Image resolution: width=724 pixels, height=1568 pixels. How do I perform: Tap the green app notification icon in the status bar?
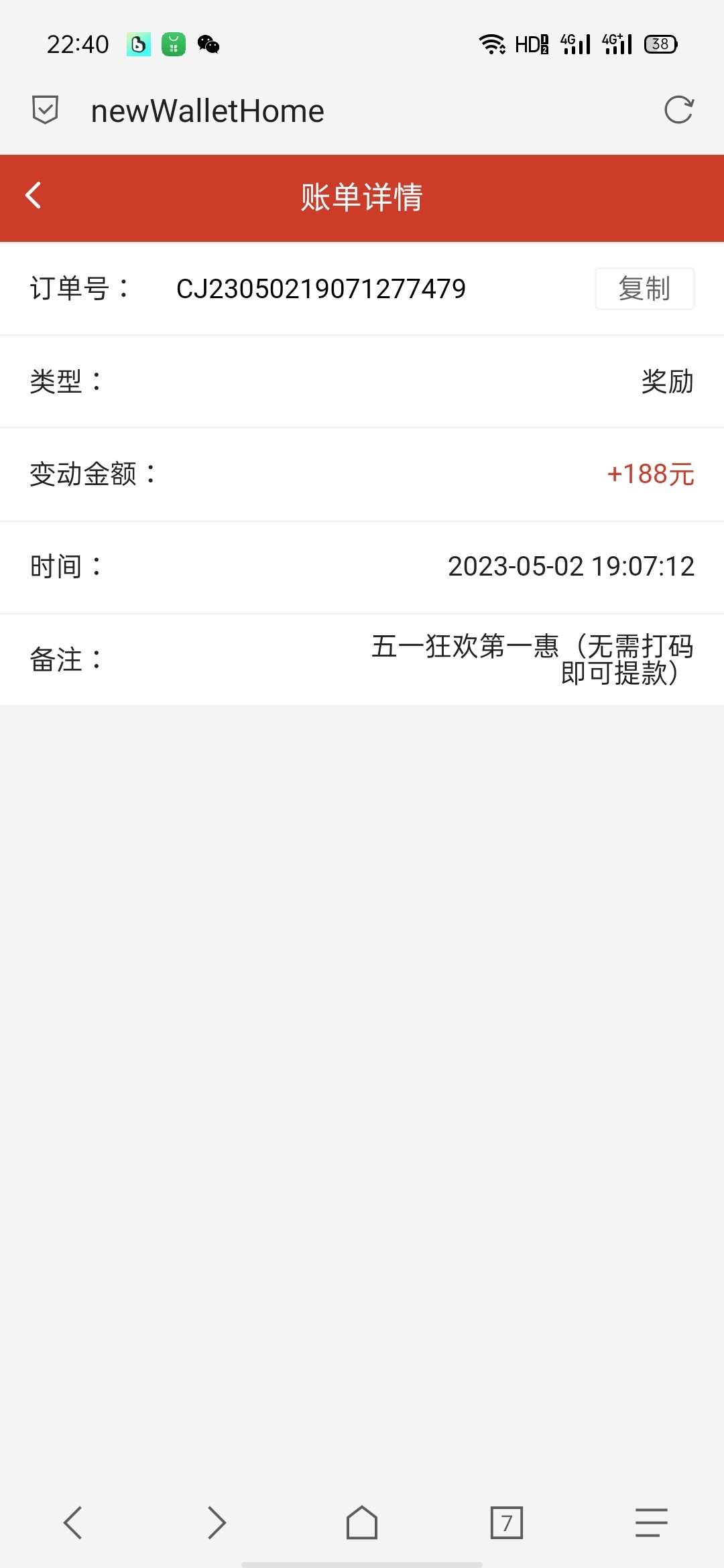173,44
